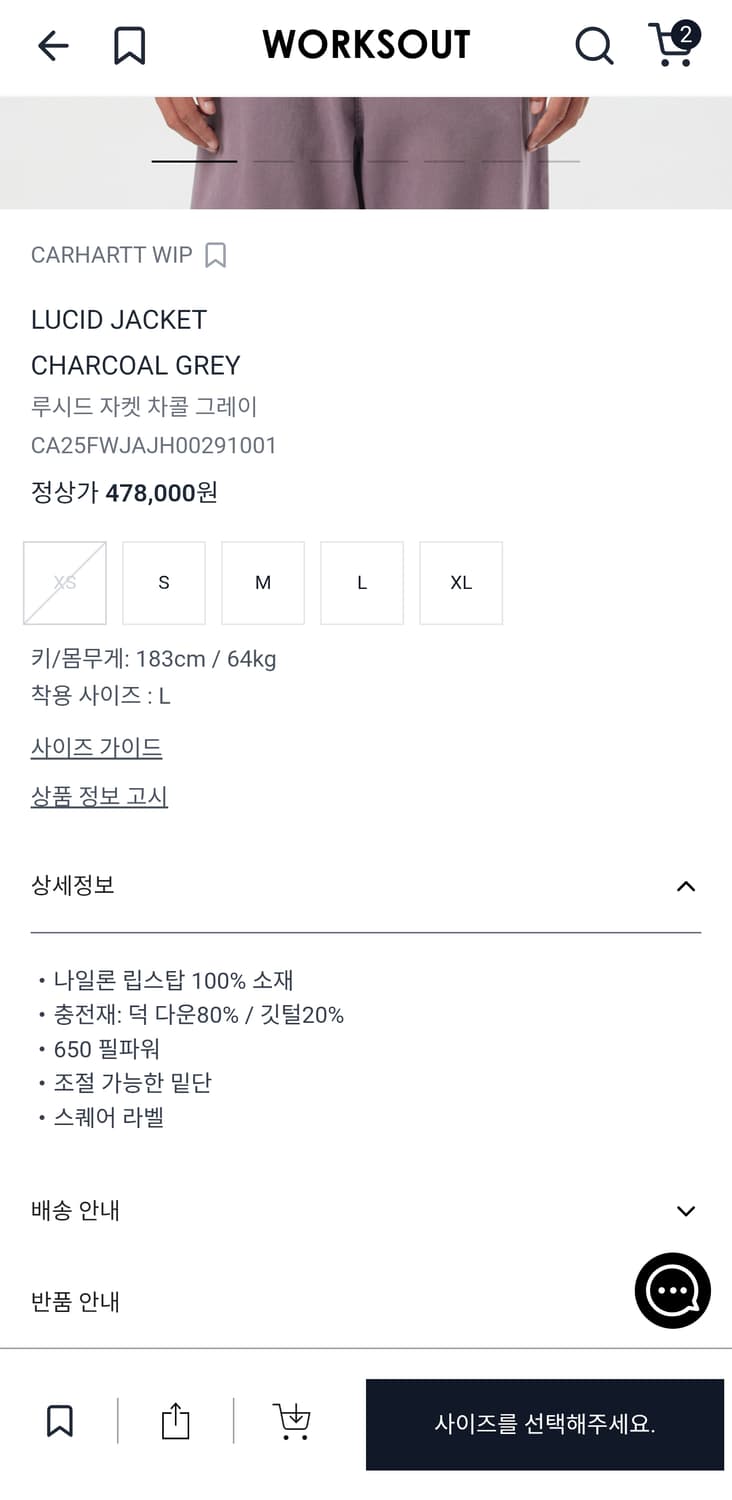
Task: Tap the share icon in the bottom bar
Action: (176, 1420)
